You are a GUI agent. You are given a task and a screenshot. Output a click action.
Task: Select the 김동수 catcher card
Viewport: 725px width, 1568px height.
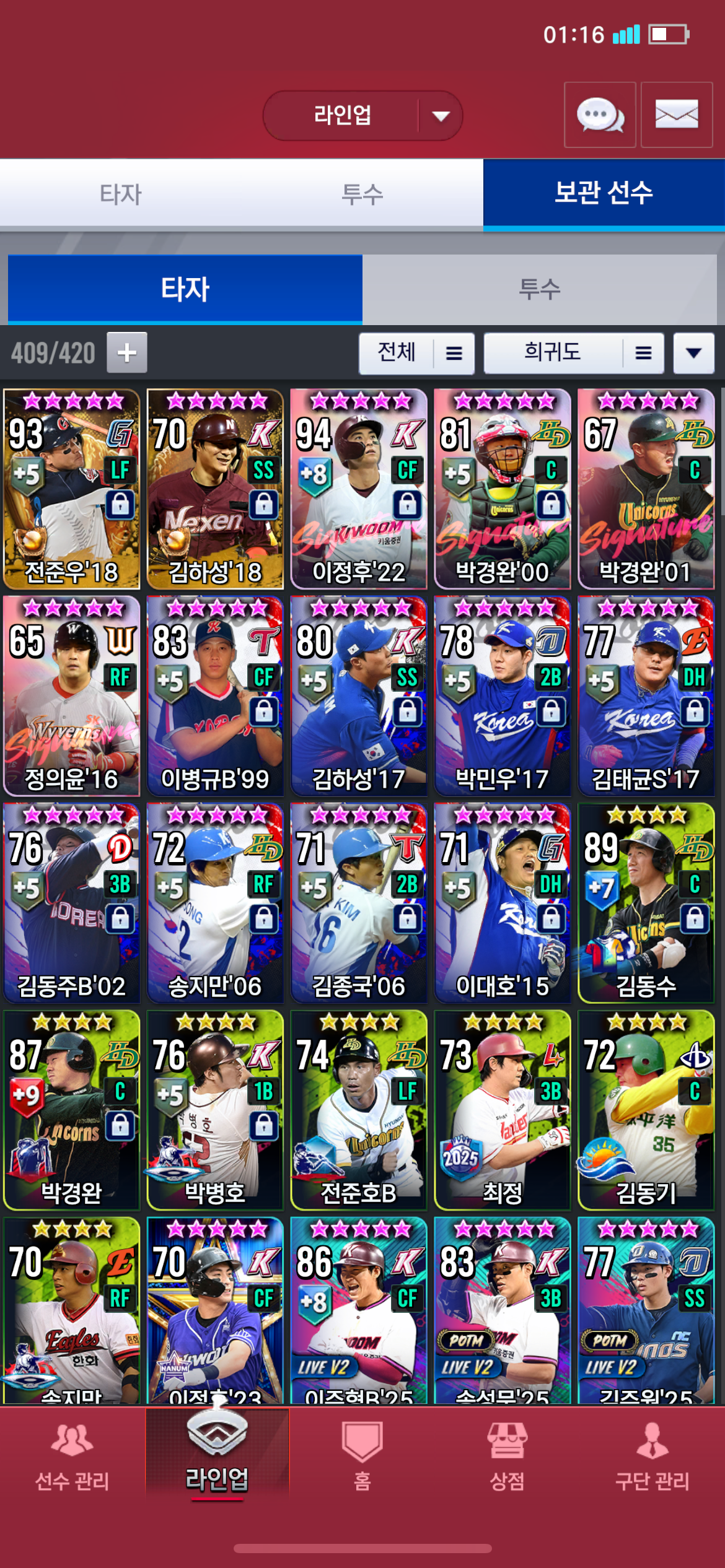(646, 902)
